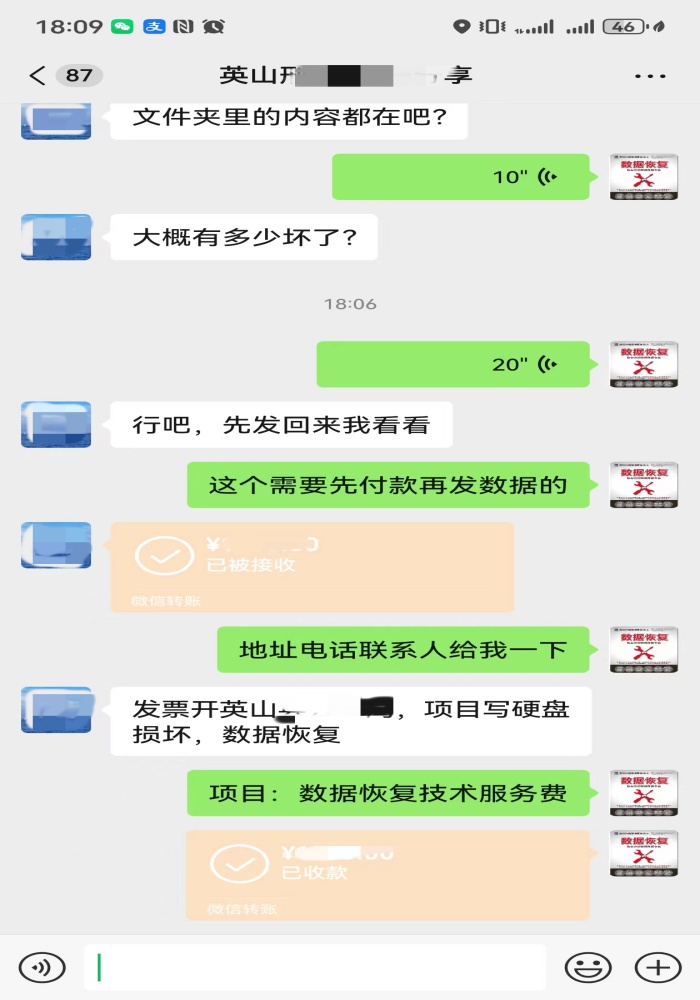This screenshot has height=1000, width=700.
Task: Open contact avatar beside 大概有多少坏了
Action: click(x=56, y=237)
